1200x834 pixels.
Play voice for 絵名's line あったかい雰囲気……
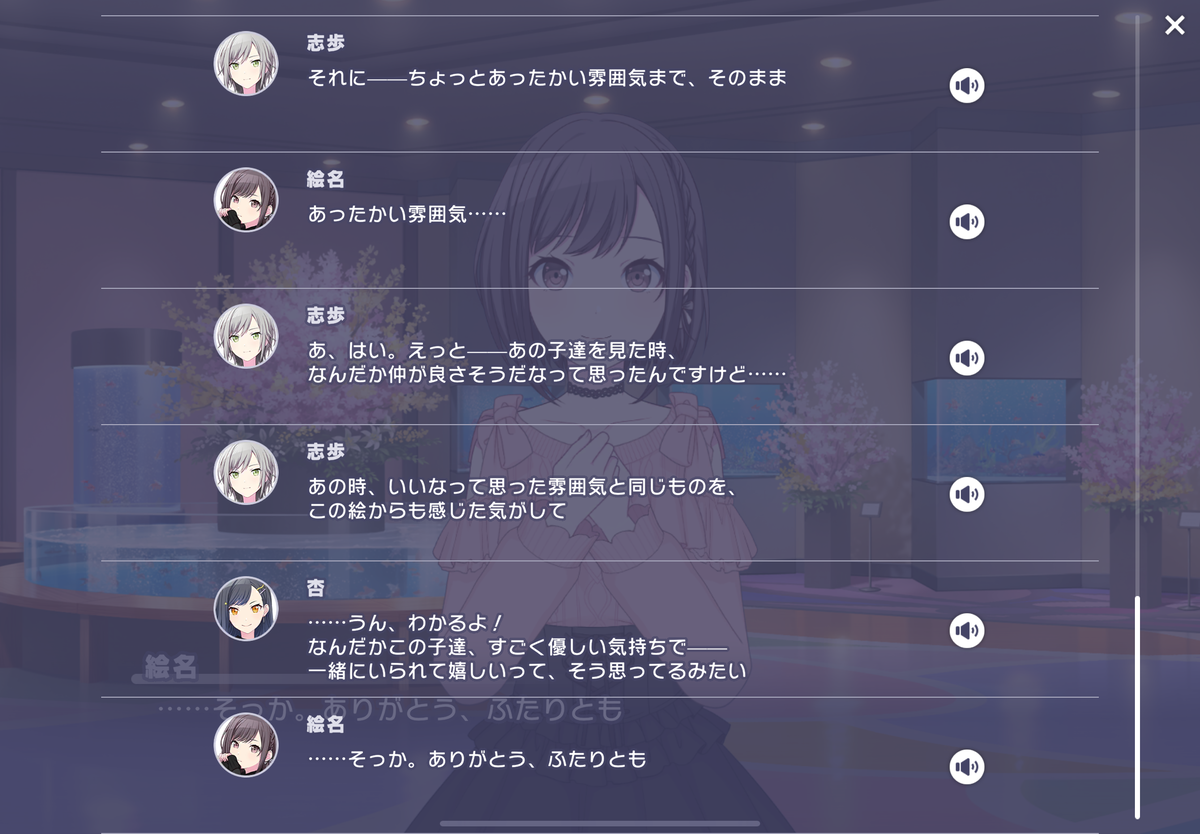click(966, 222)
